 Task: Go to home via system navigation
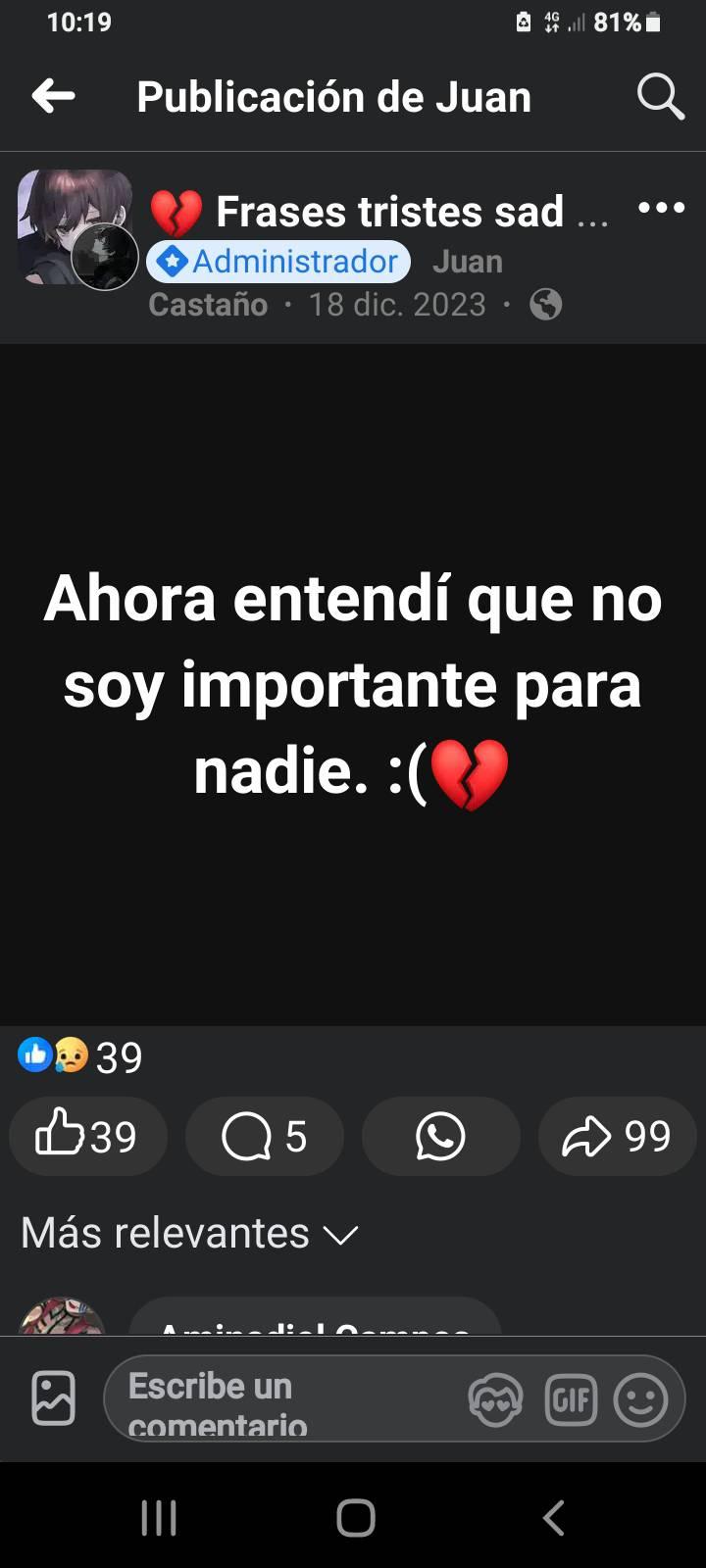[356, 1518]
